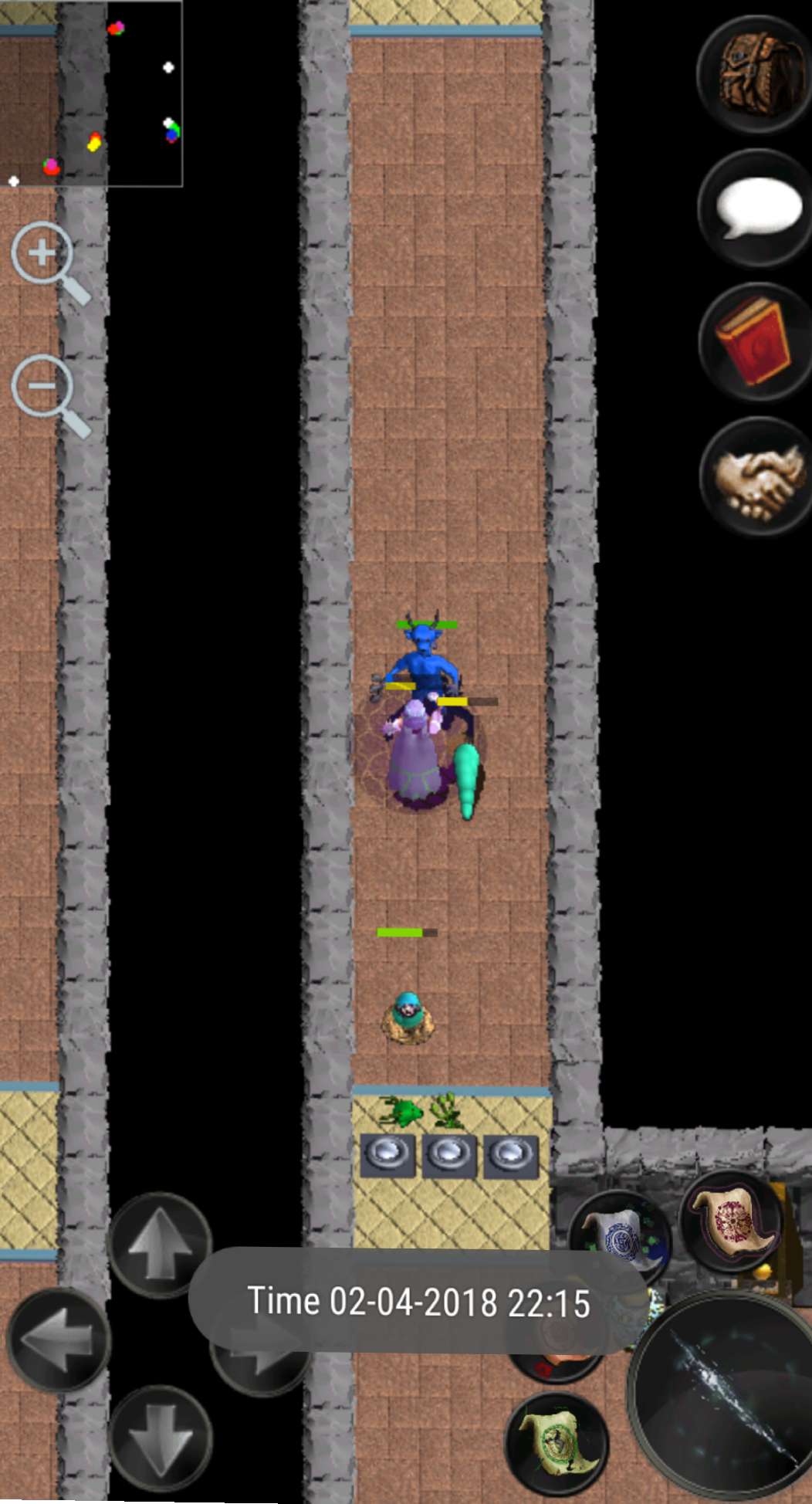This screenshot has height=1504, width=812.
Task: Move character left with the arrow
Action: [x=58, y=1340]
